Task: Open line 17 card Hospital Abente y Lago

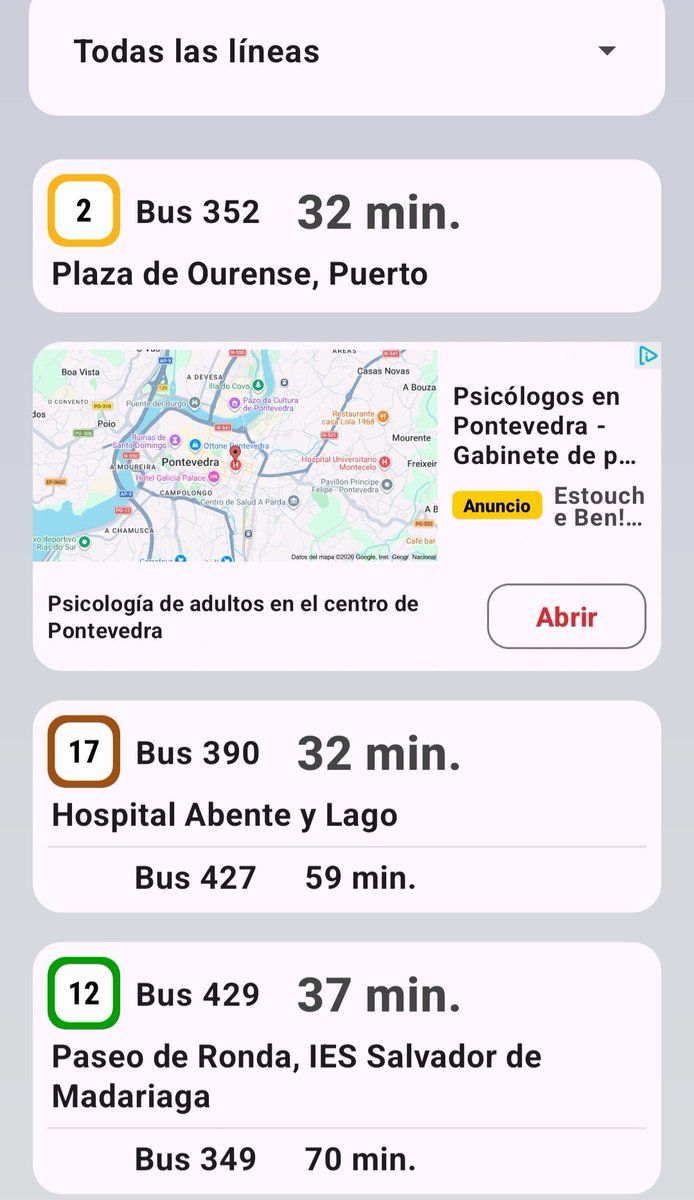Action: (x=347, y=807)
